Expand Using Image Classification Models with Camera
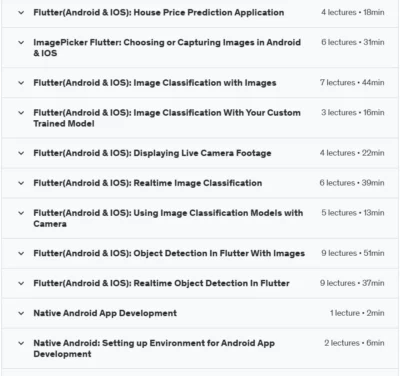The image size is (400, 376). tap(200, 218)
